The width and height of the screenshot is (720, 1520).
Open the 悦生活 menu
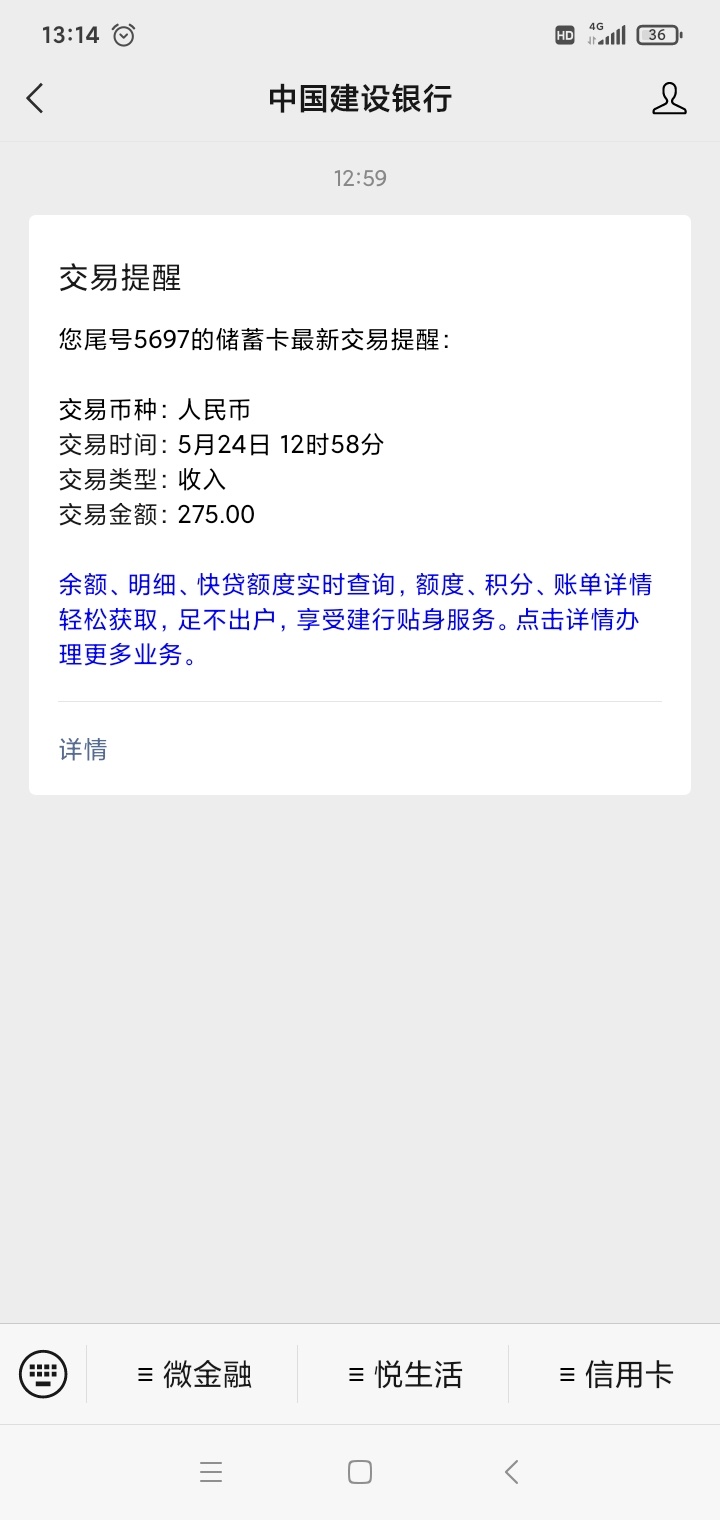(x=404, y=1374)
